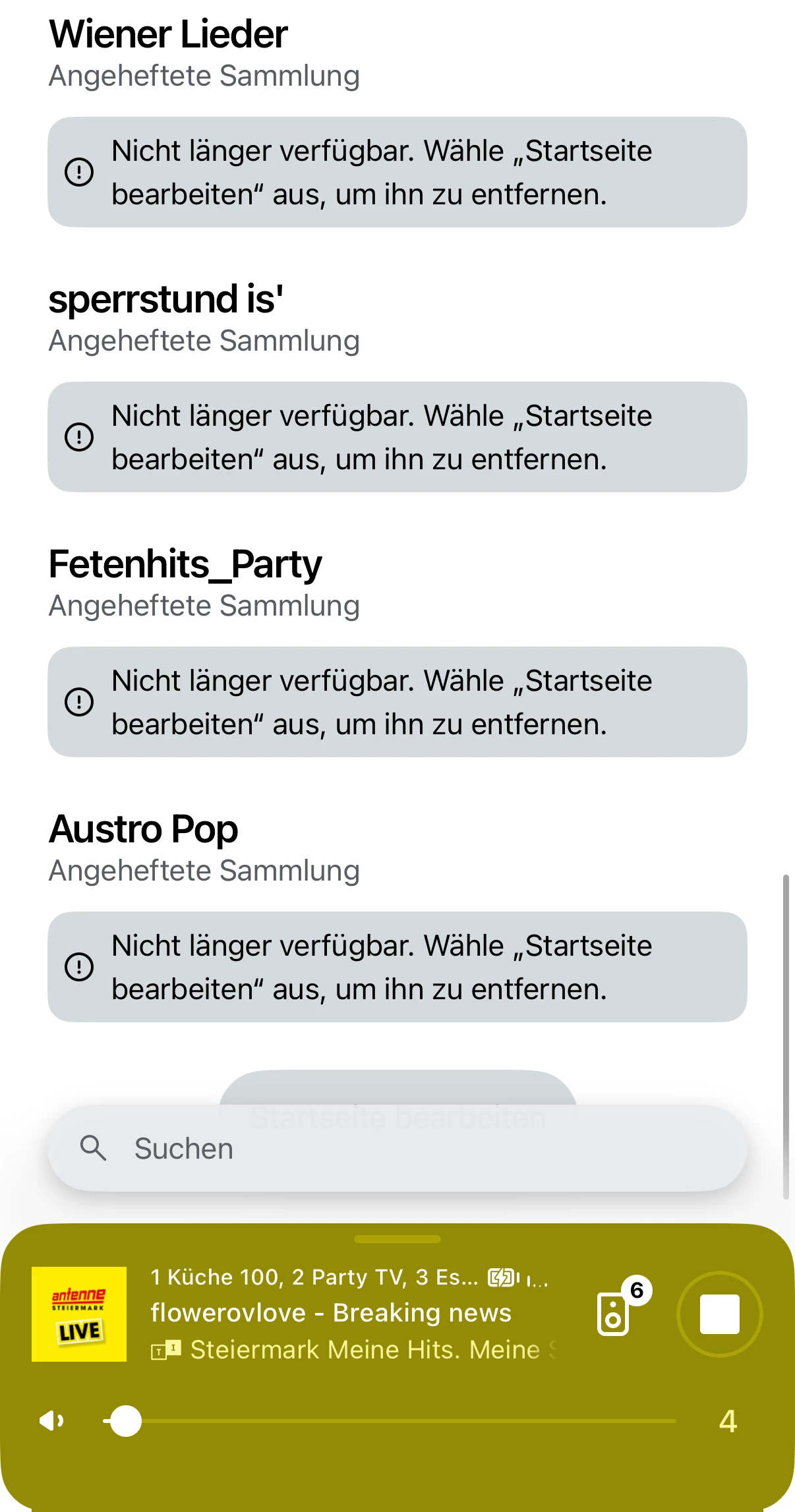Stop playback with the stop button
The image size is (795, 1512).
click(719, 1314)
